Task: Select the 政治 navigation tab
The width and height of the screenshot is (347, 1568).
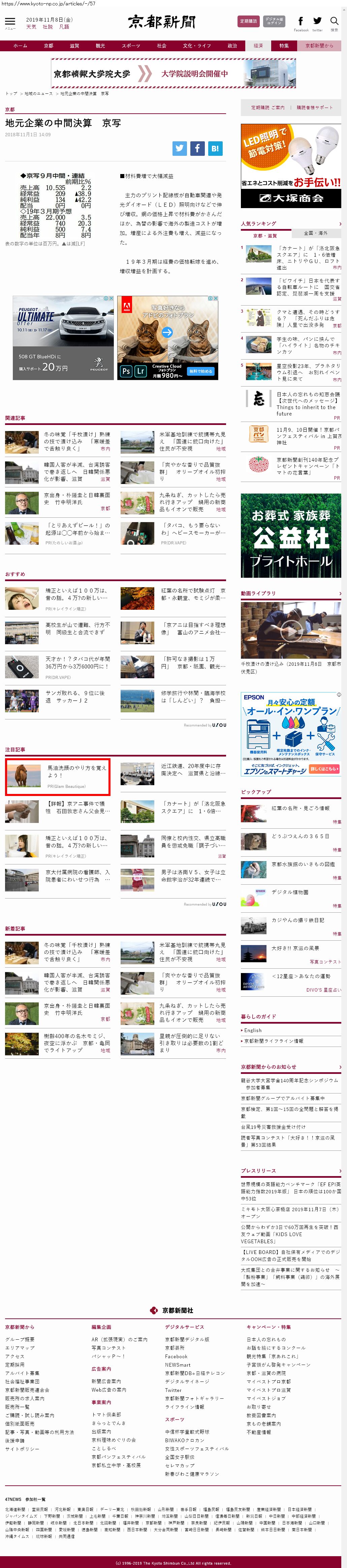Action: 232,46
